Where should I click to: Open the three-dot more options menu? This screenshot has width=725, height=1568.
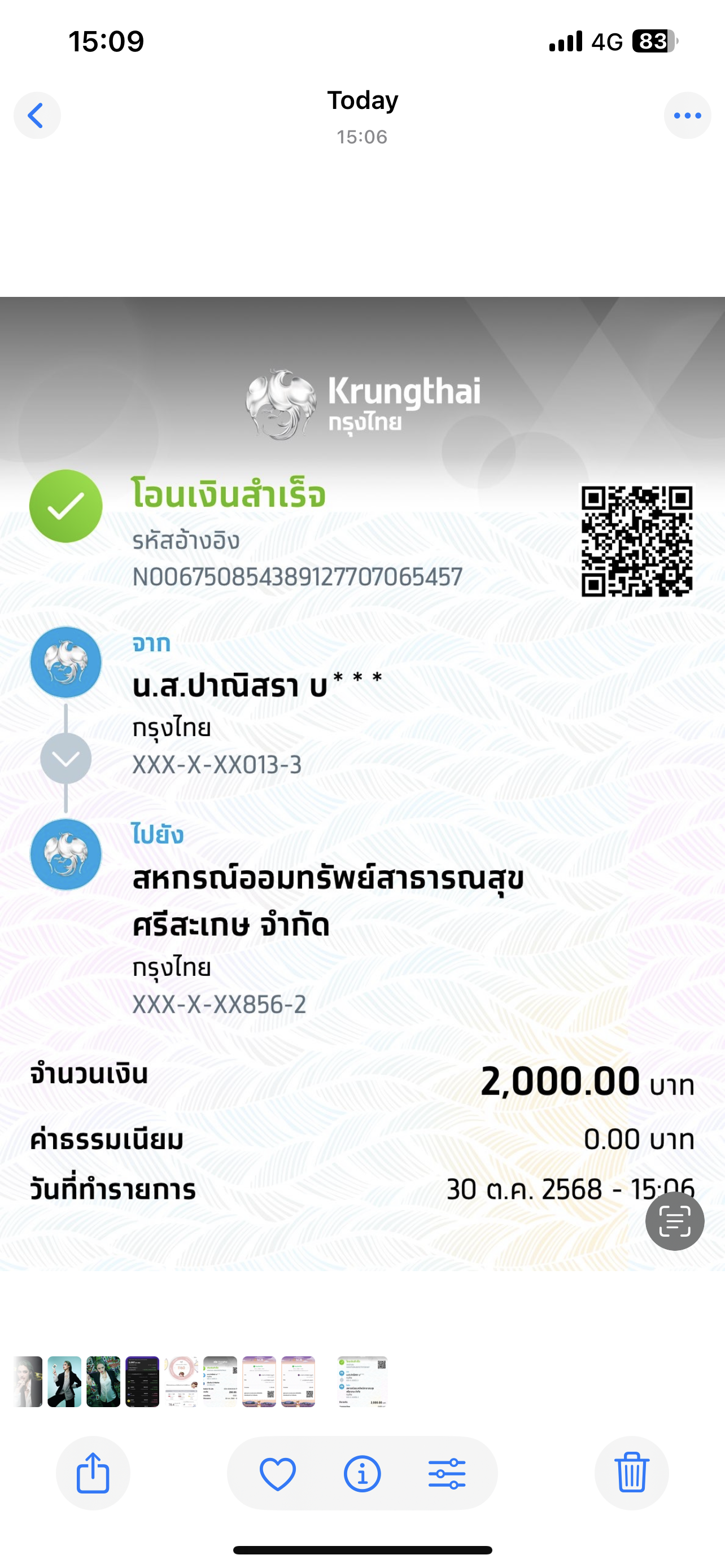click(687, 116)
